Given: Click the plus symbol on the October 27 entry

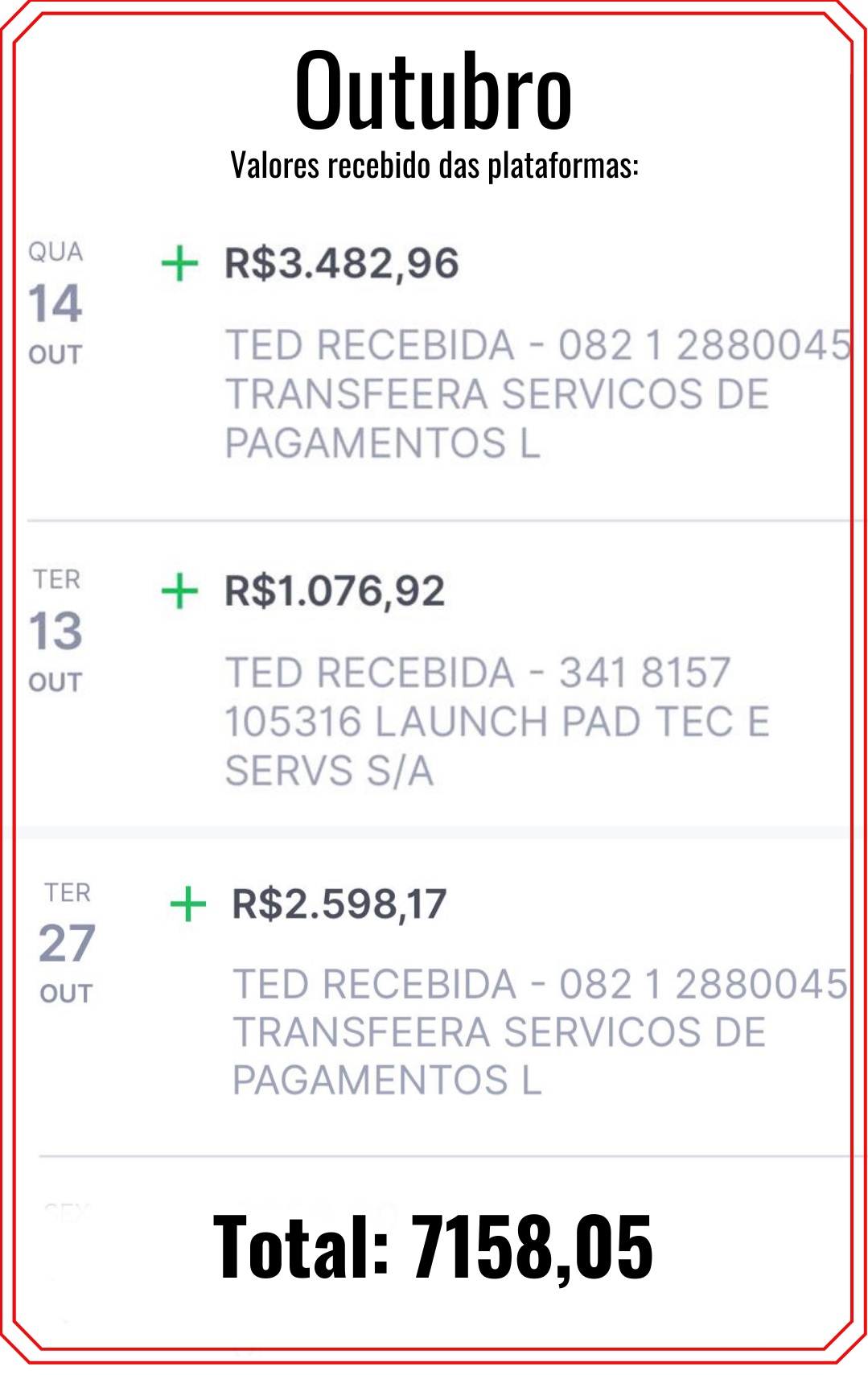Looking at the screenshot, I should coord(187,902).
